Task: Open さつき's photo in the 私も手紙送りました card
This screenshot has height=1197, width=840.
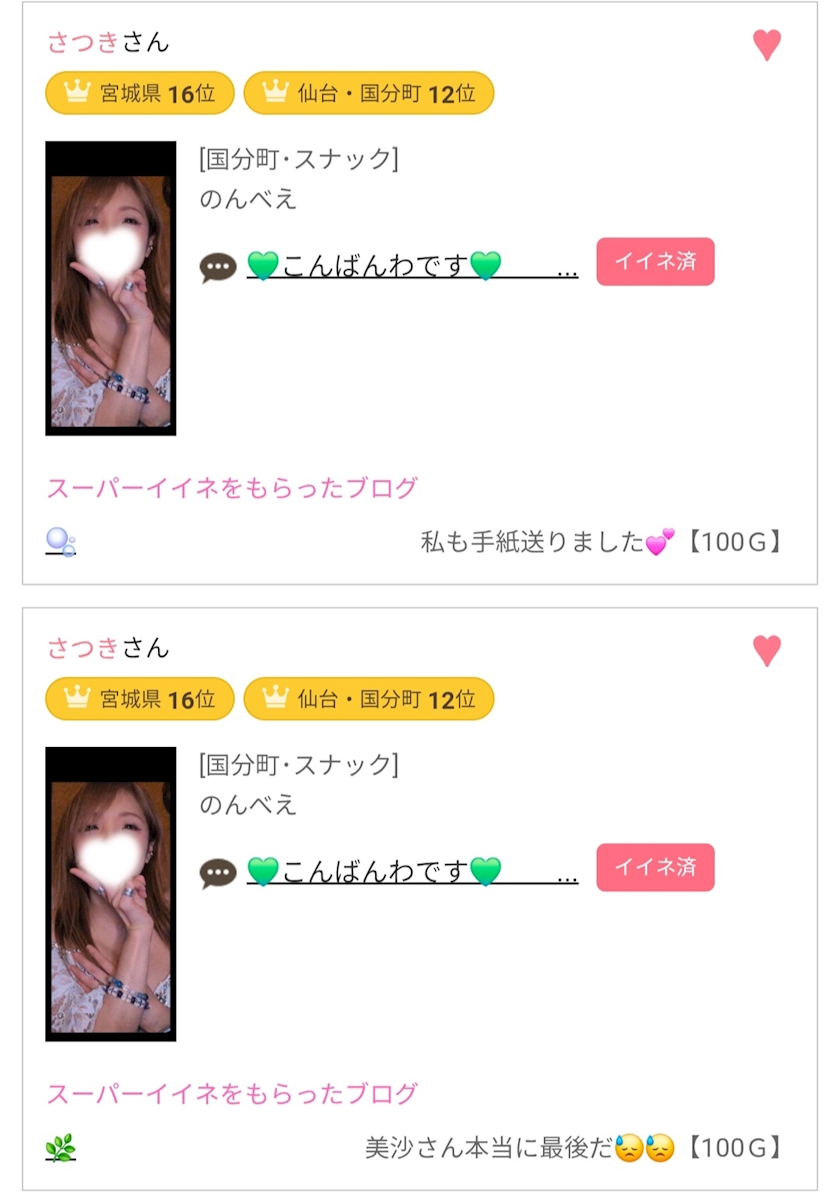Action: tap(111, 288)
